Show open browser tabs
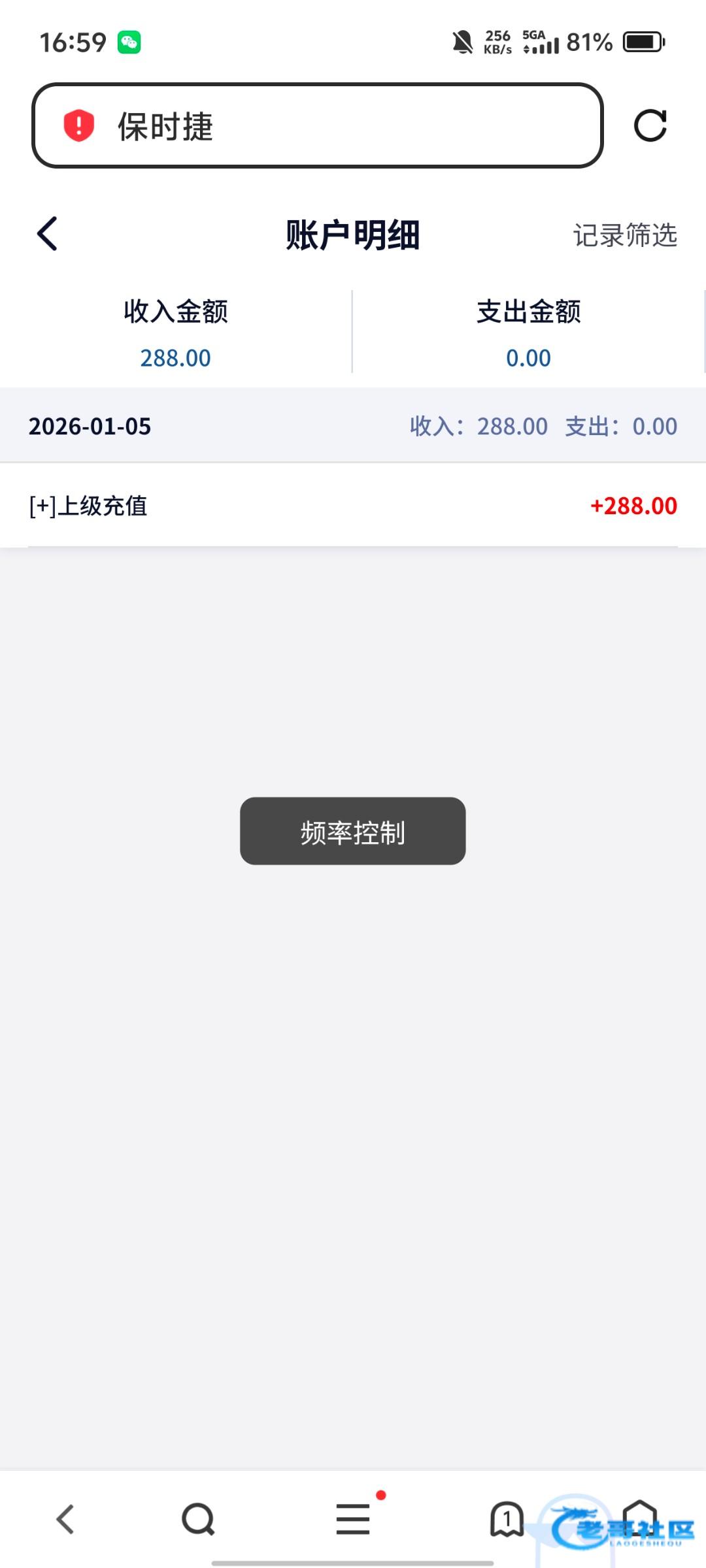Viewport: 706px width, 1568px height. coord(507,1519)
